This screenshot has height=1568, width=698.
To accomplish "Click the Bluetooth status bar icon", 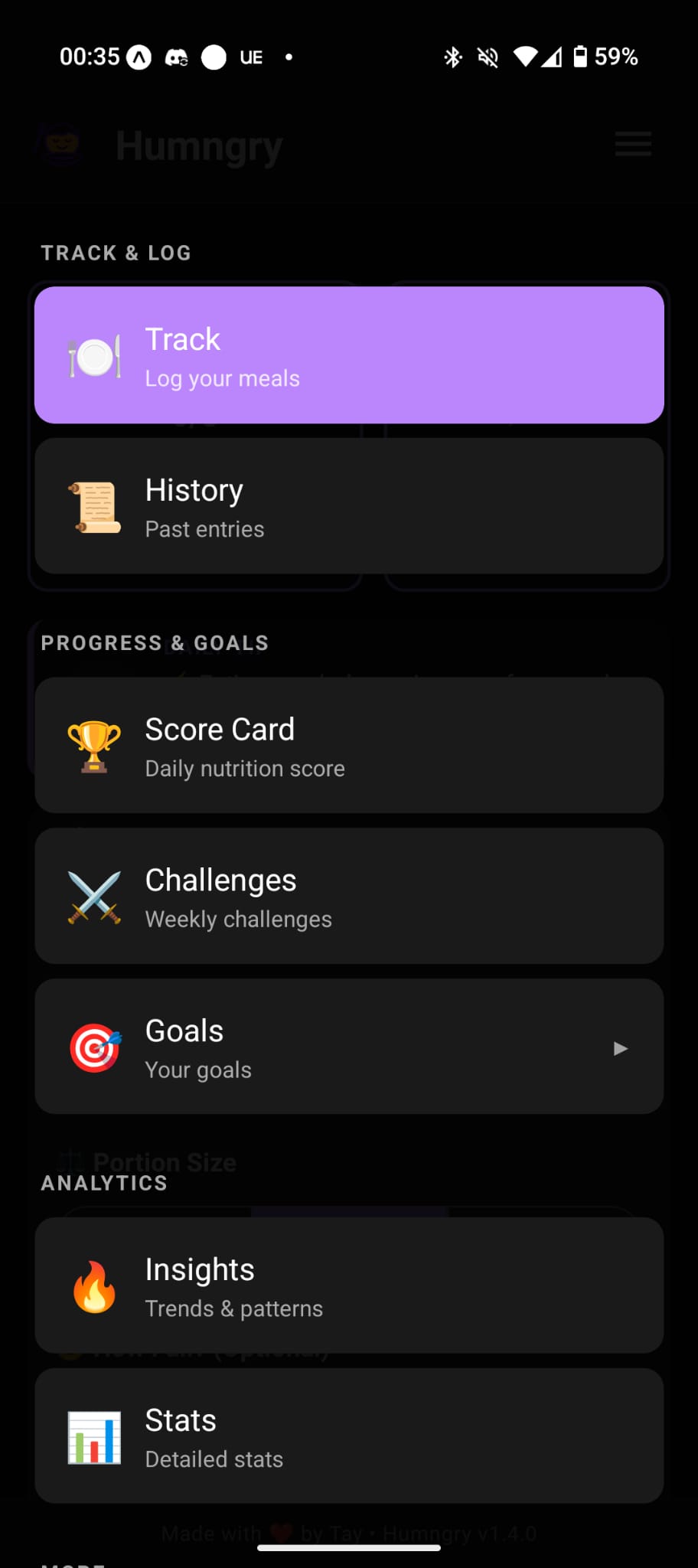I will click(x=452, y=57).
